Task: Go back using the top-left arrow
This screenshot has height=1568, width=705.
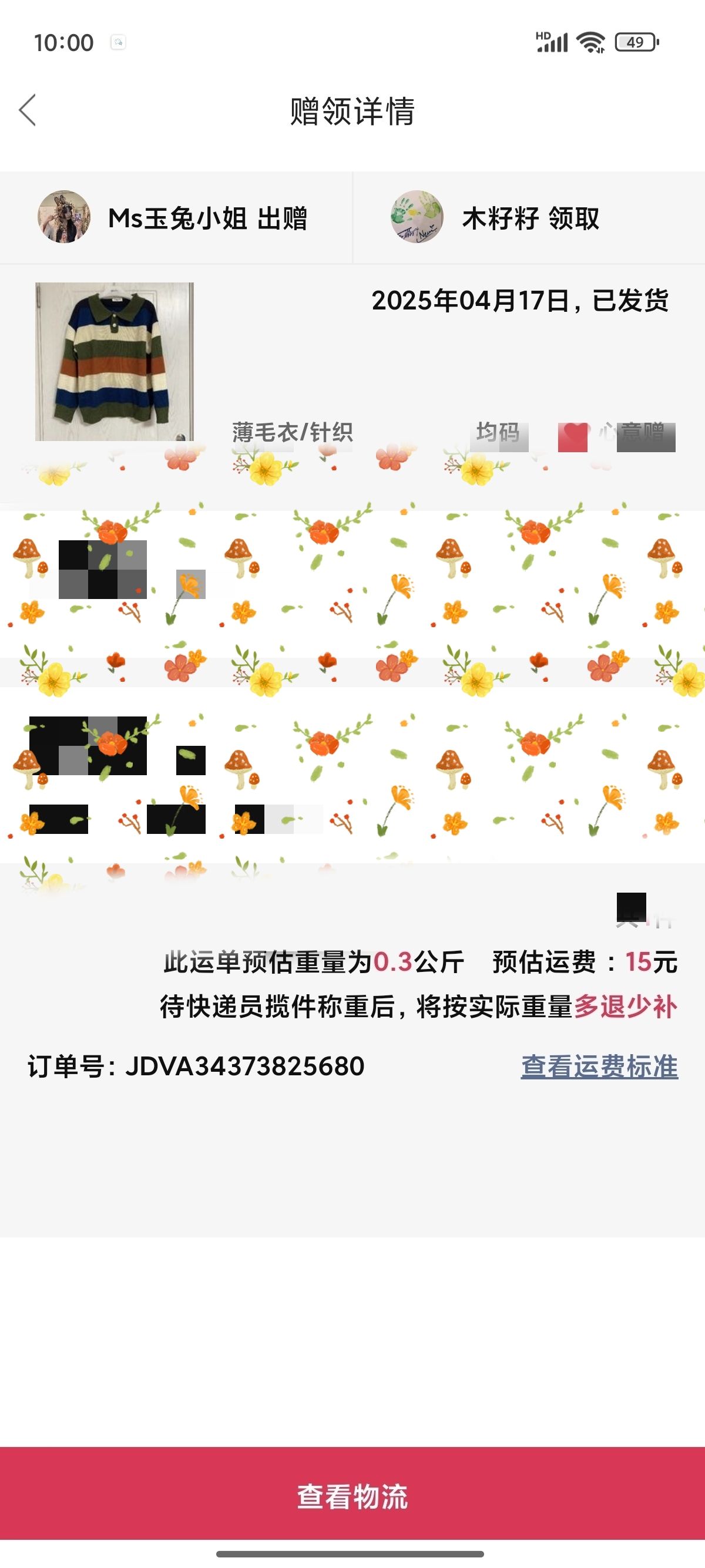Action: (28, 110)
